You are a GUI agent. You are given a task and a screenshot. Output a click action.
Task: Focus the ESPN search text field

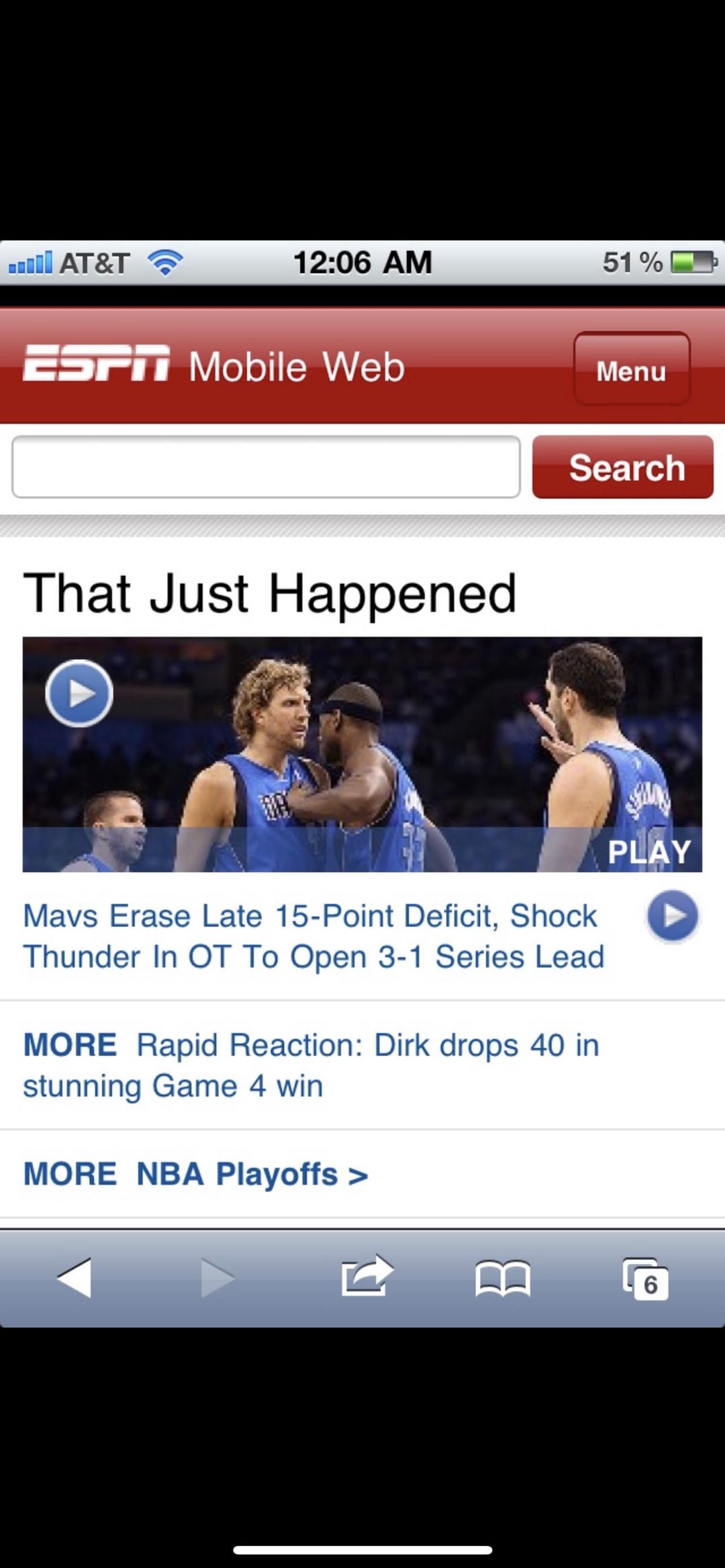click(x=266, y=467)
